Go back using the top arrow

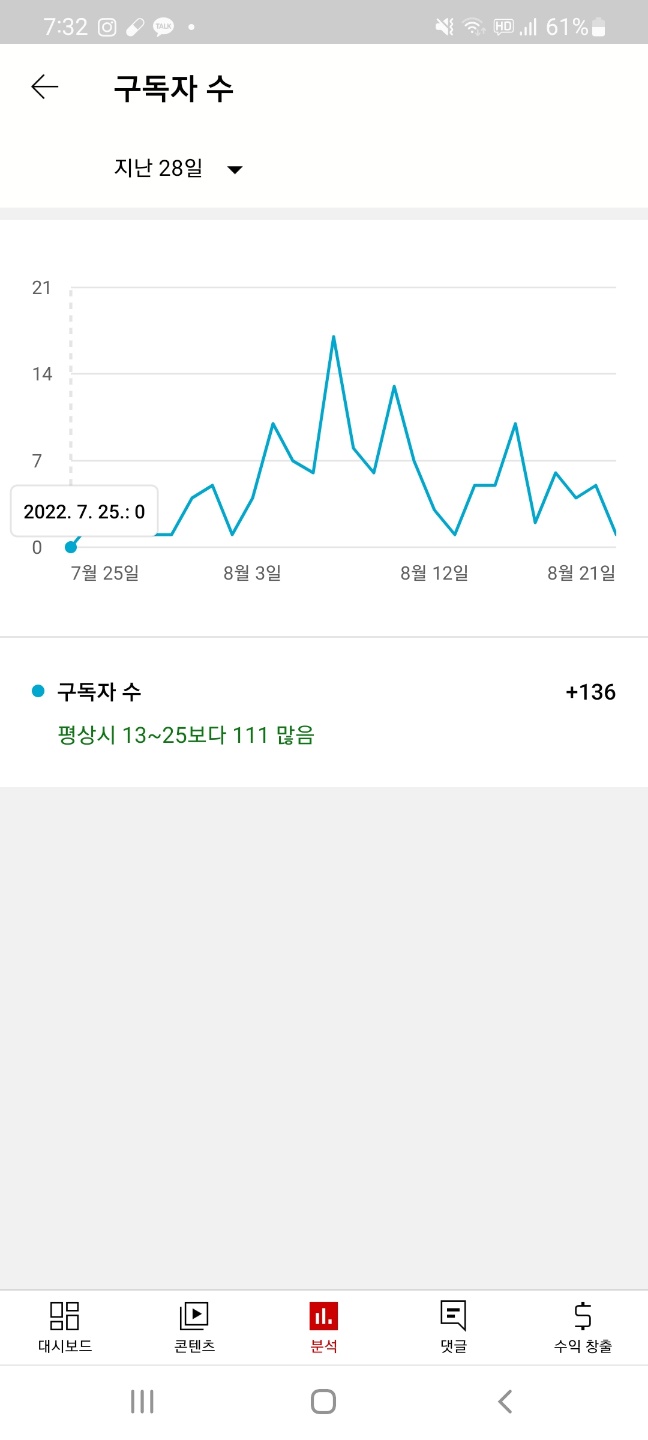tap(45, 88)
